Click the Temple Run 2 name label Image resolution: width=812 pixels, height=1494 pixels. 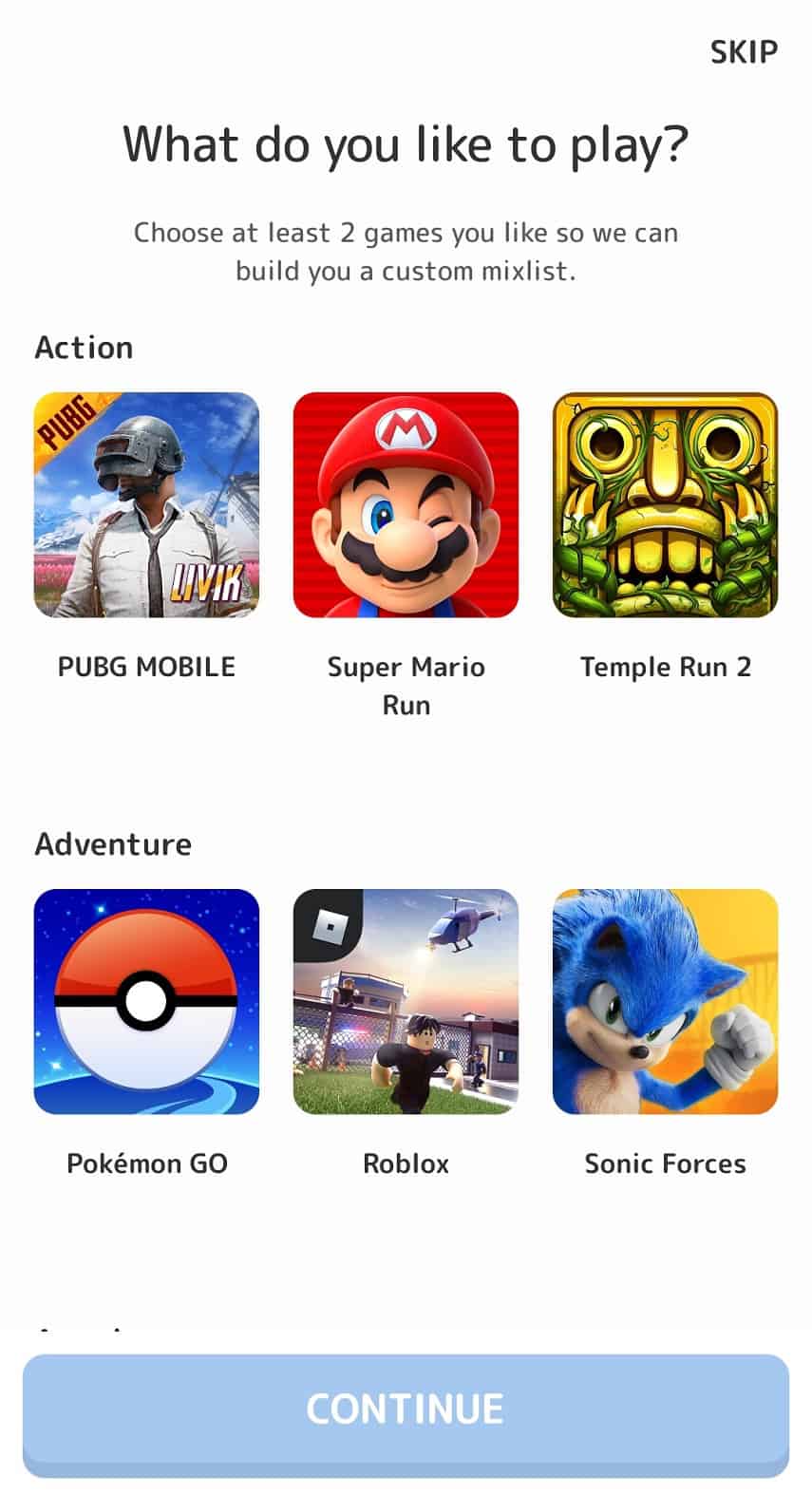(x=665, y=667)
